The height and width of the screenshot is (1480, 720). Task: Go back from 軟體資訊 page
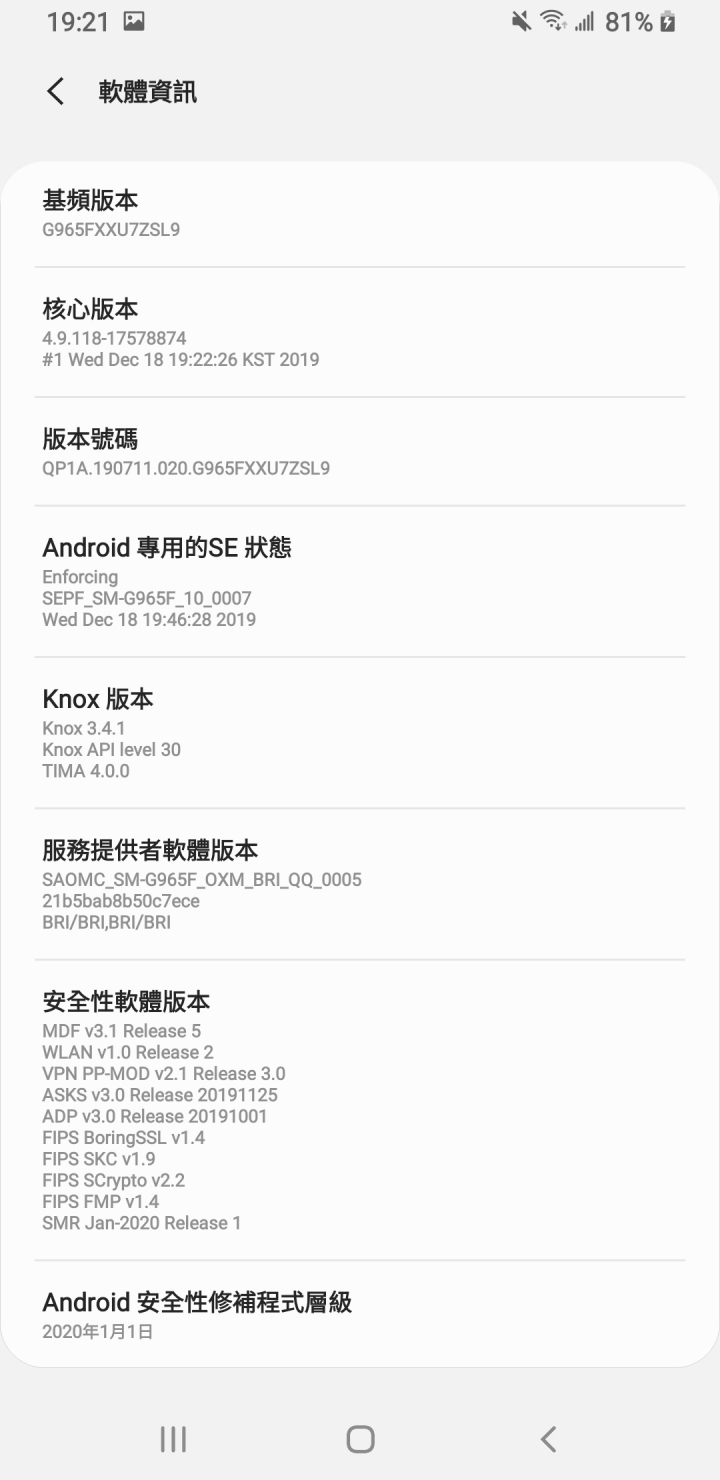pyautogui.click(x=56, y=92)
